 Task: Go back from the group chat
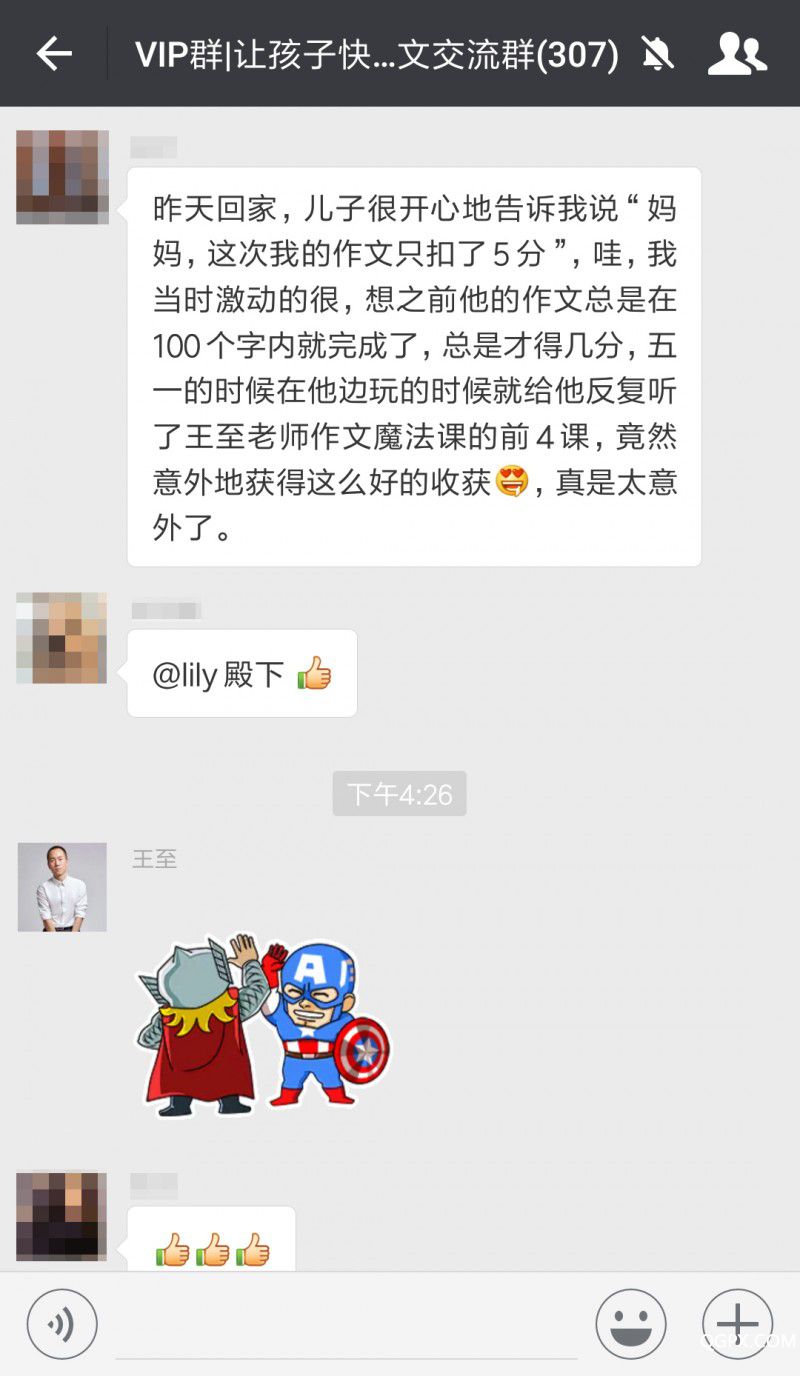(x=54, y=53)
